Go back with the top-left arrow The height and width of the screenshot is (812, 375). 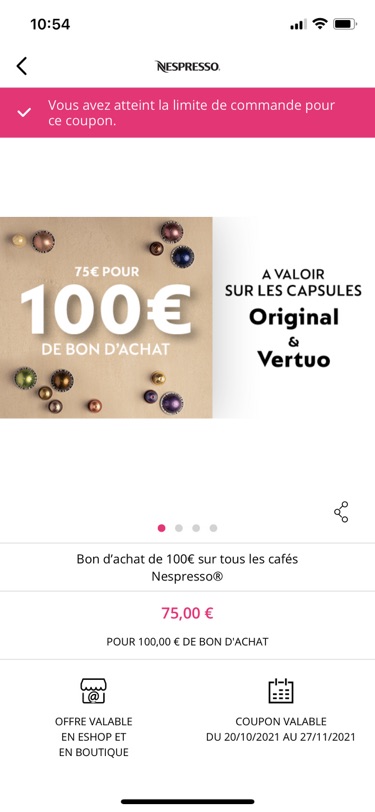coord(21,66)
